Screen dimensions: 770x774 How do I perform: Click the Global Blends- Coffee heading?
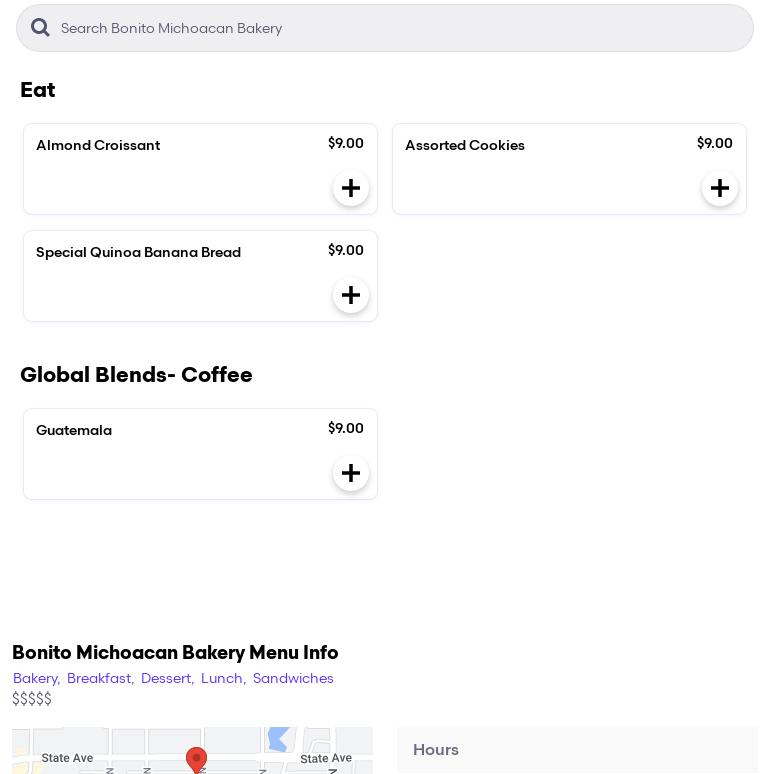tap(136, 375)
